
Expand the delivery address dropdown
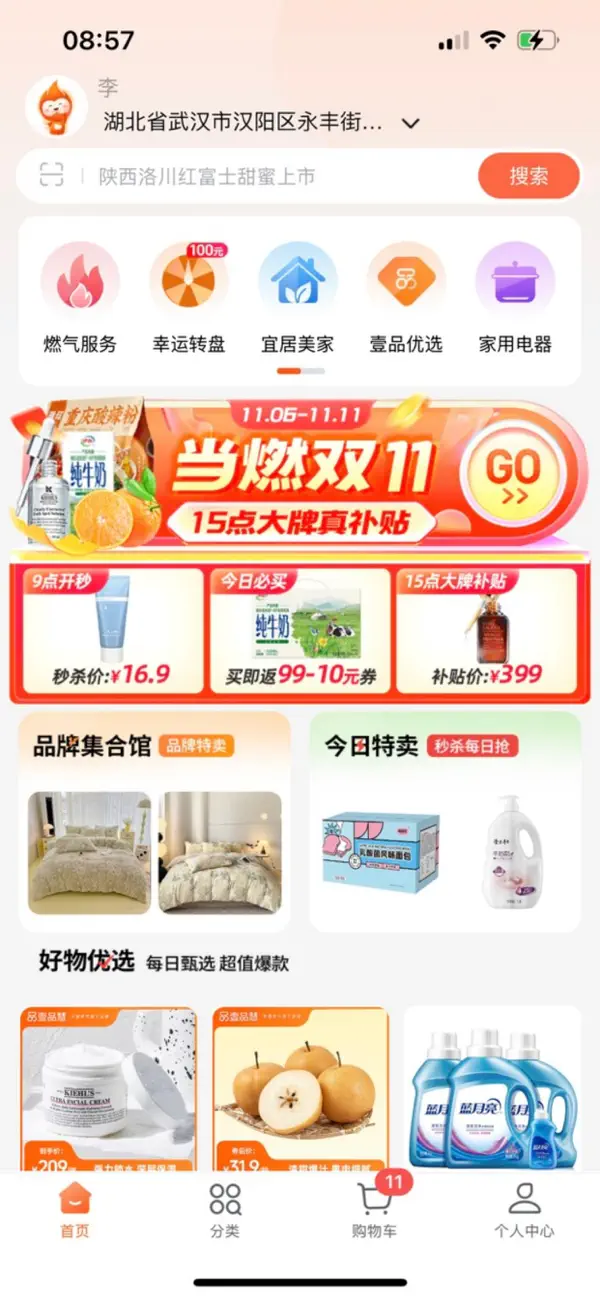410,124
